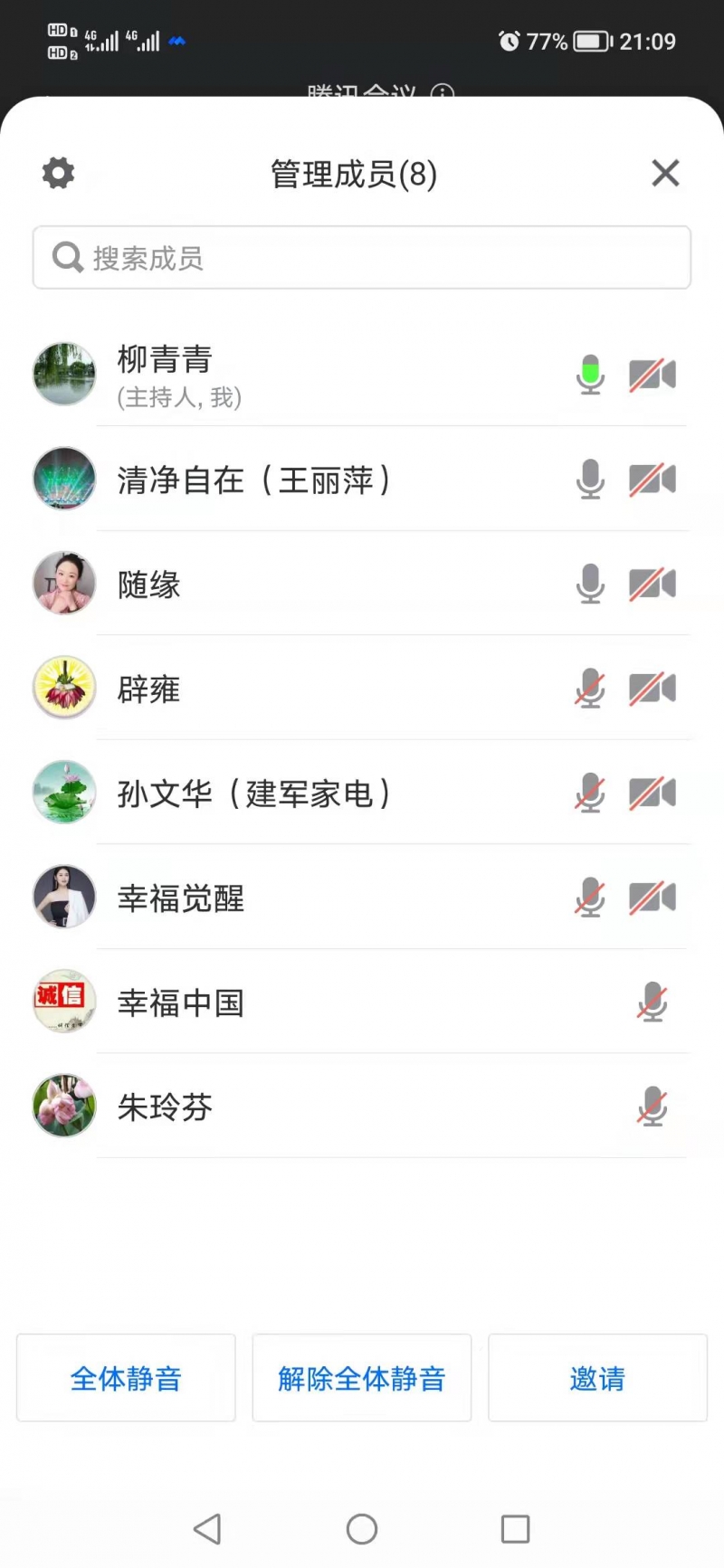Toggle 柳青青's microphone icon
Viewport: 724px width, 1568px height.
590,375
